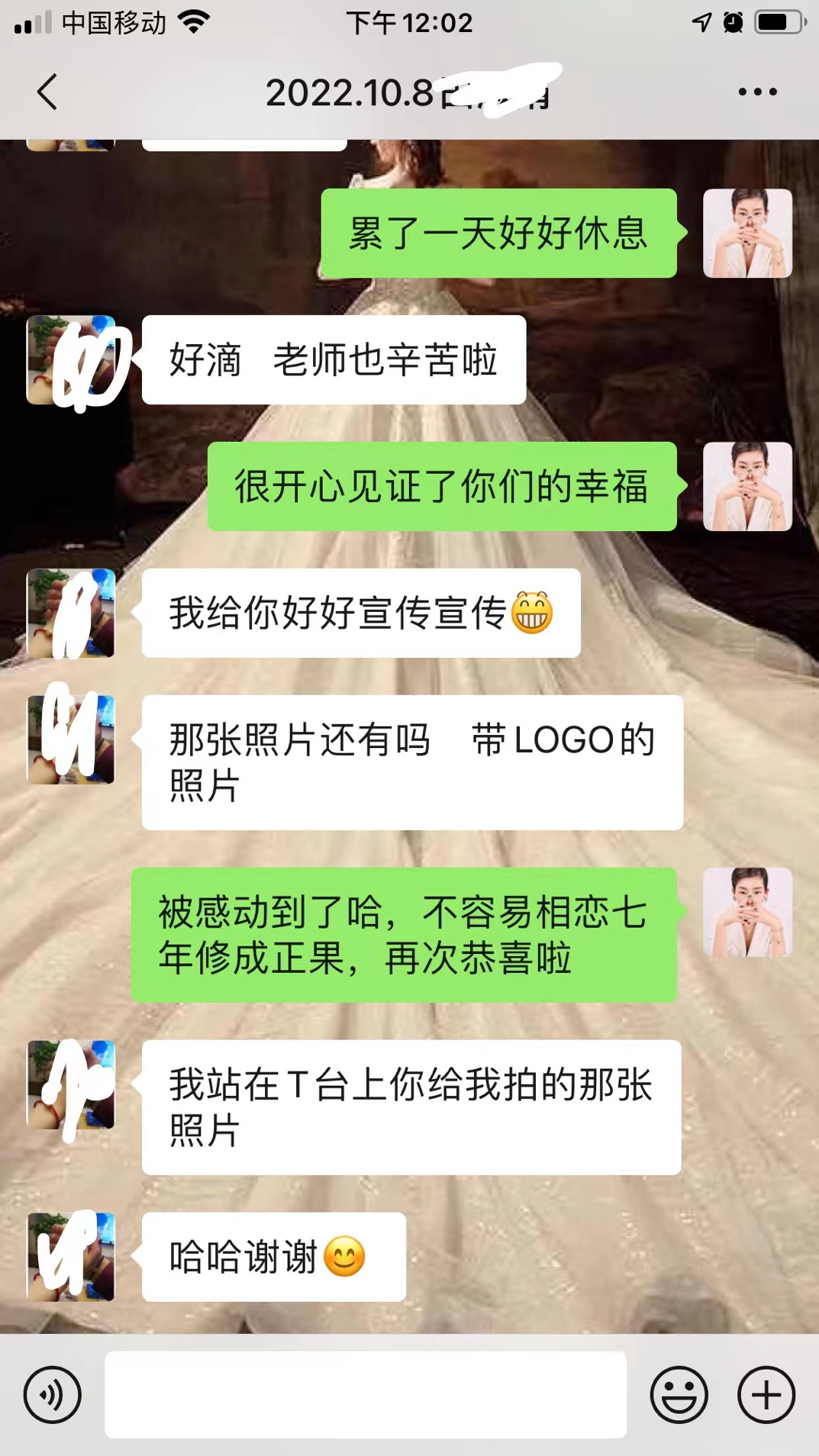Viewport: 819px width, 1456px height.
Task: Tap the message text field
Action: point(366,1395)
